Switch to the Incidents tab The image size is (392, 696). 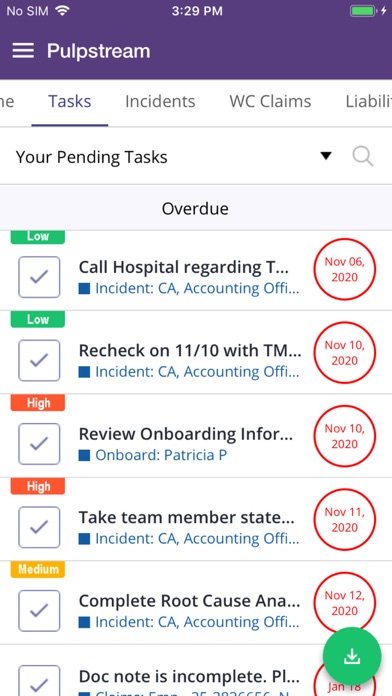[x=160, y=101]
